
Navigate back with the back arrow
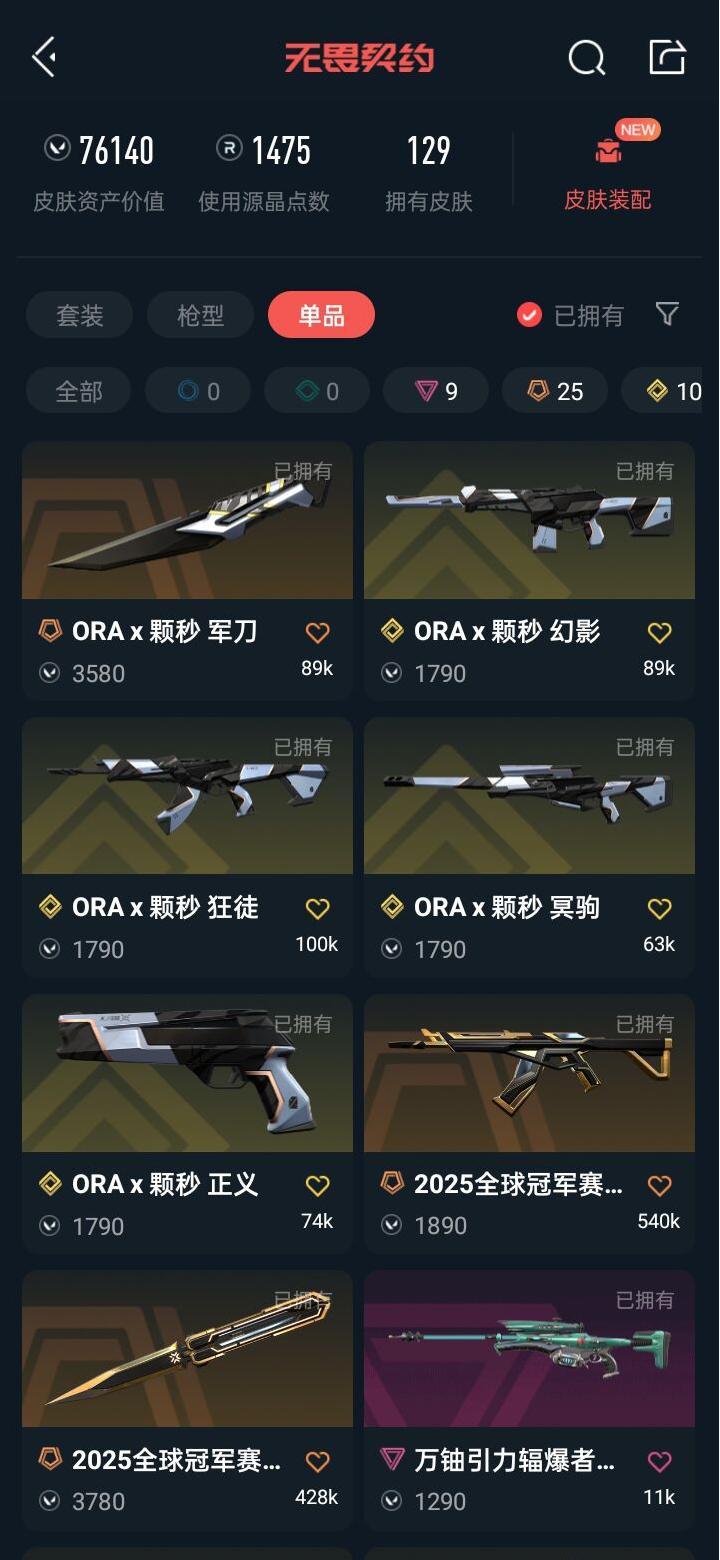[42, 57]
